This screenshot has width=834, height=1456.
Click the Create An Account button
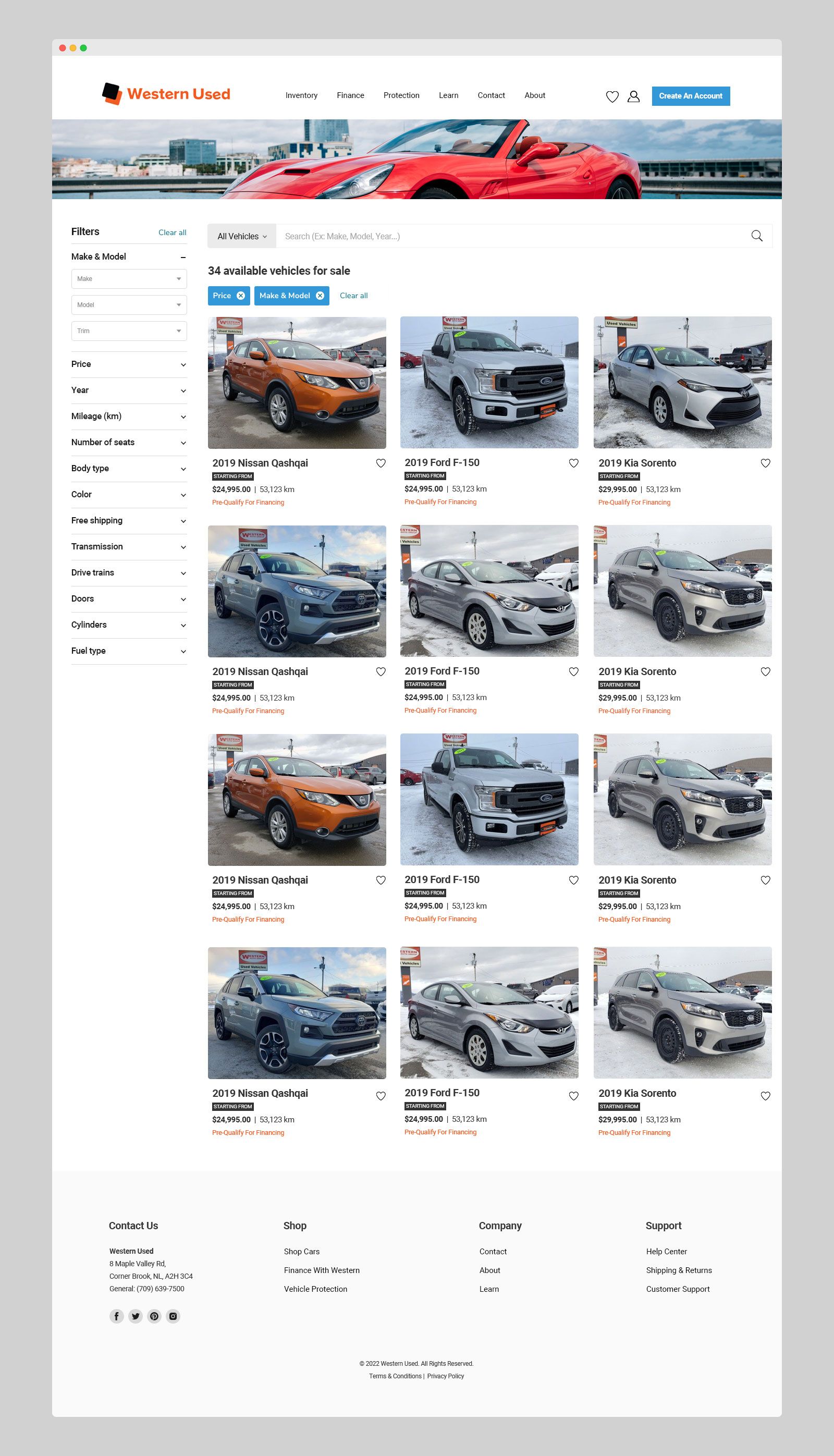pyautogui.click(x=690, y=95)
